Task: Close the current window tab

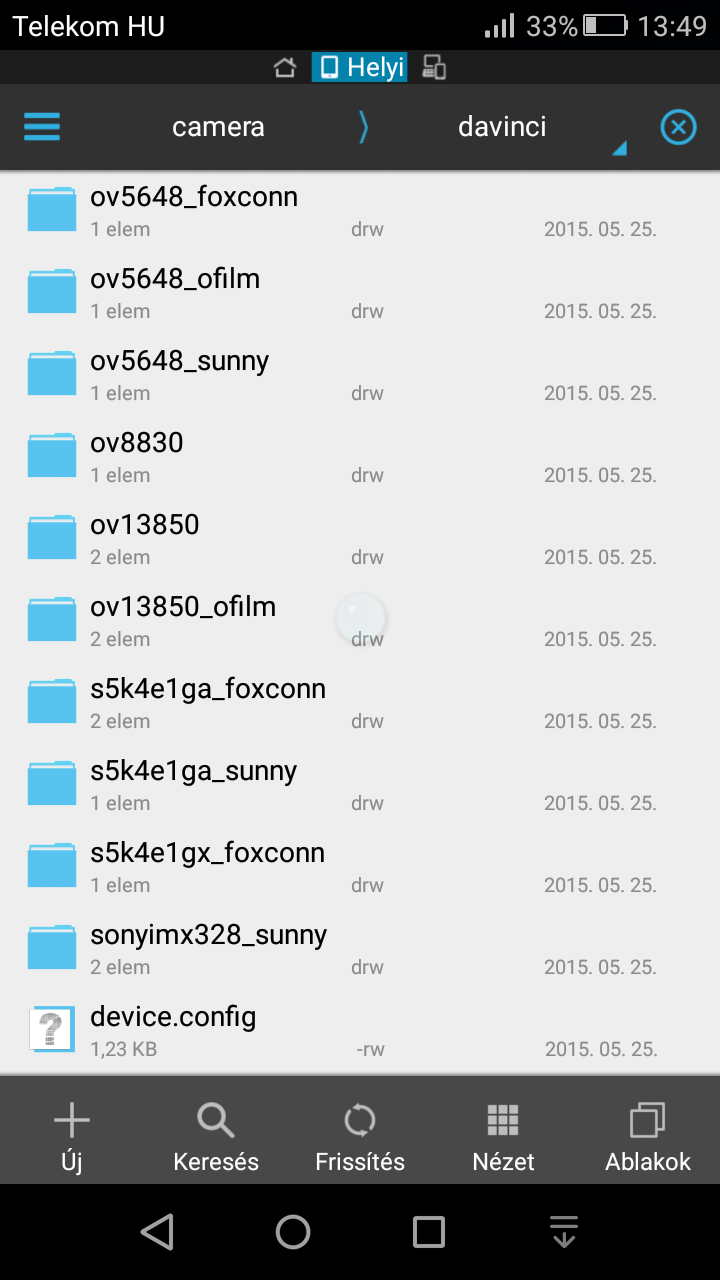Action: (678, 127)
